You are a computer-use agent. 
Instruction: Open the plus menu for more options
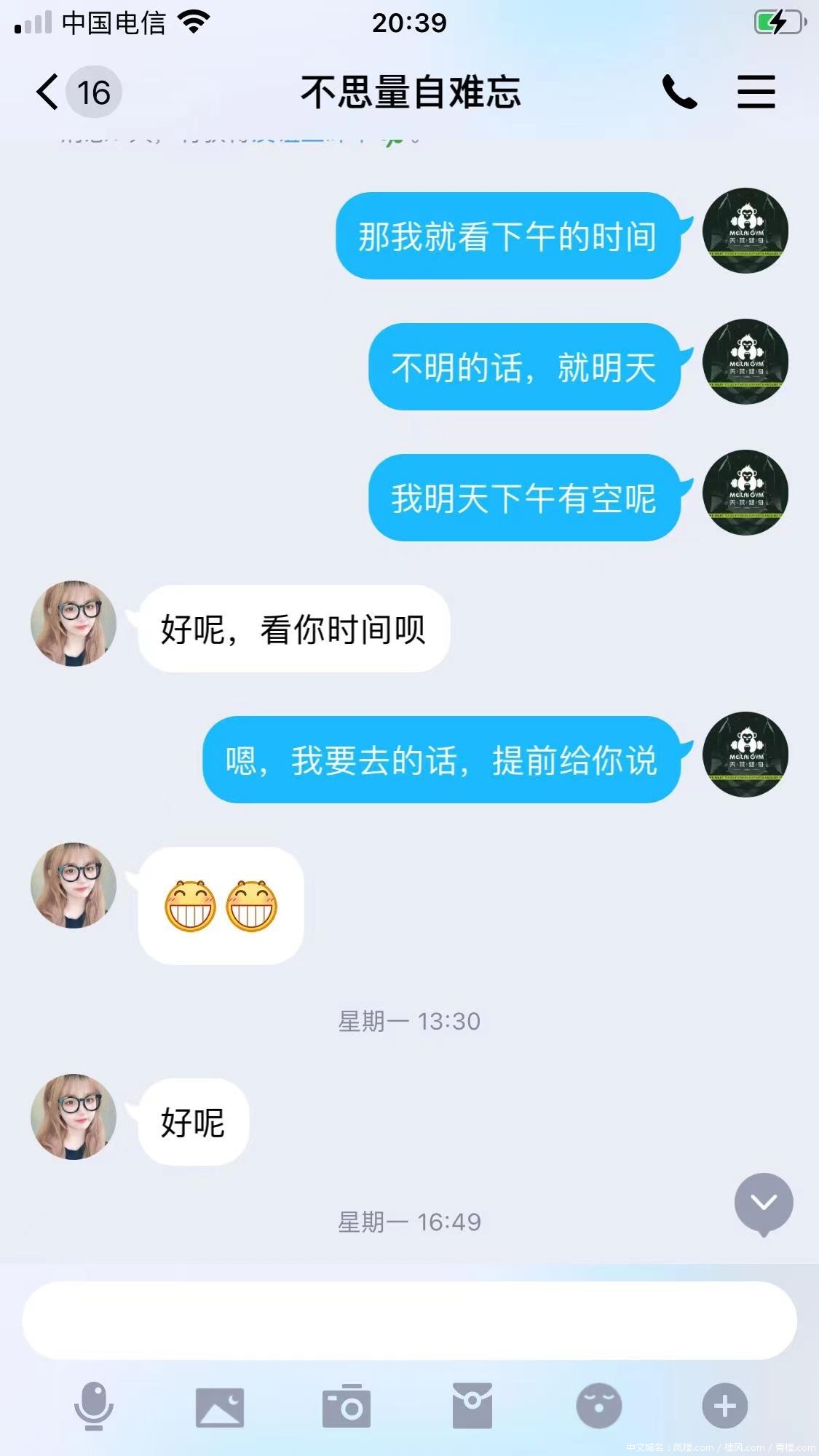pos(724,1406)
